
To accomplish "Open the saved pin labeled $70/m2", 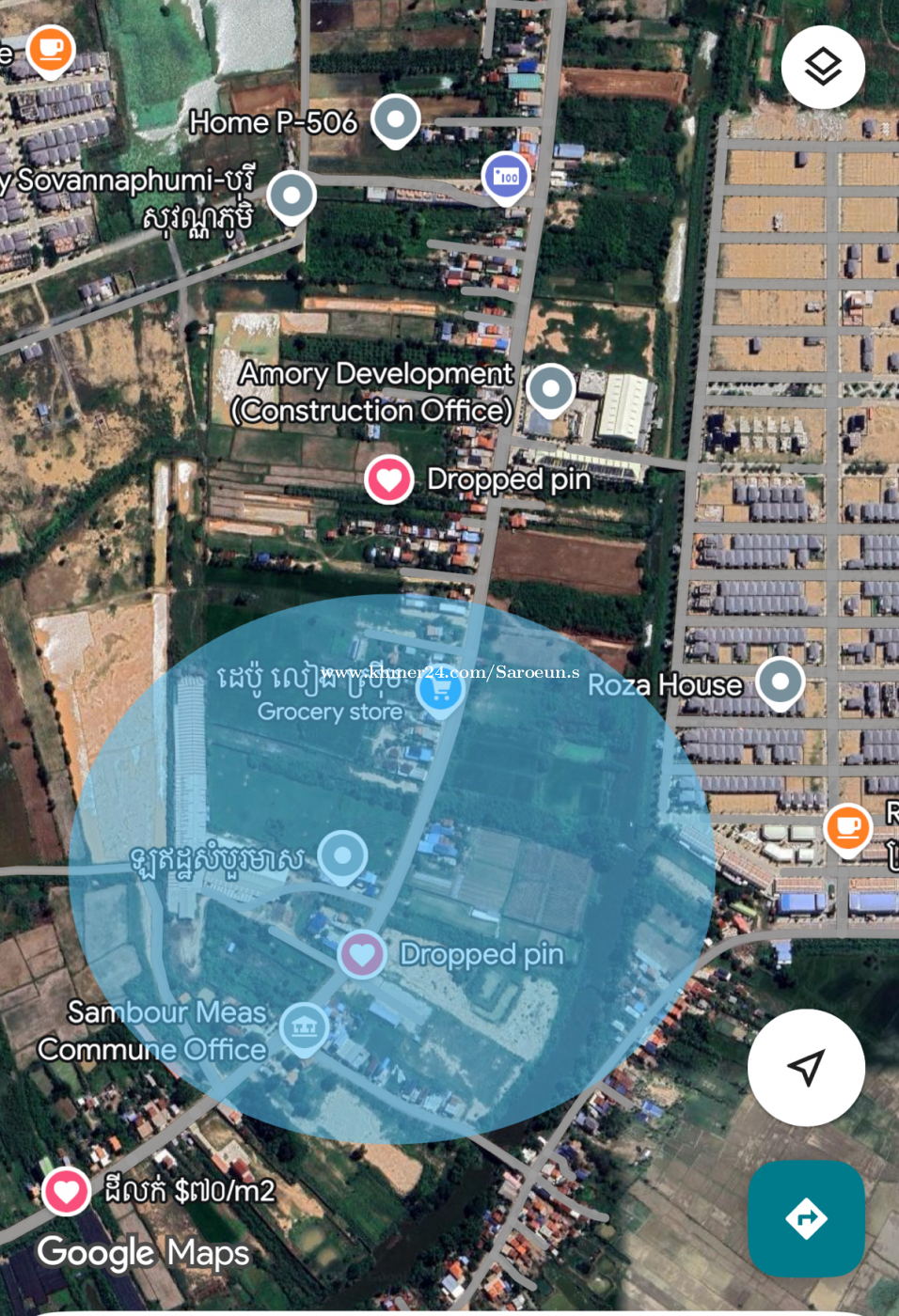I will 66,1191.
